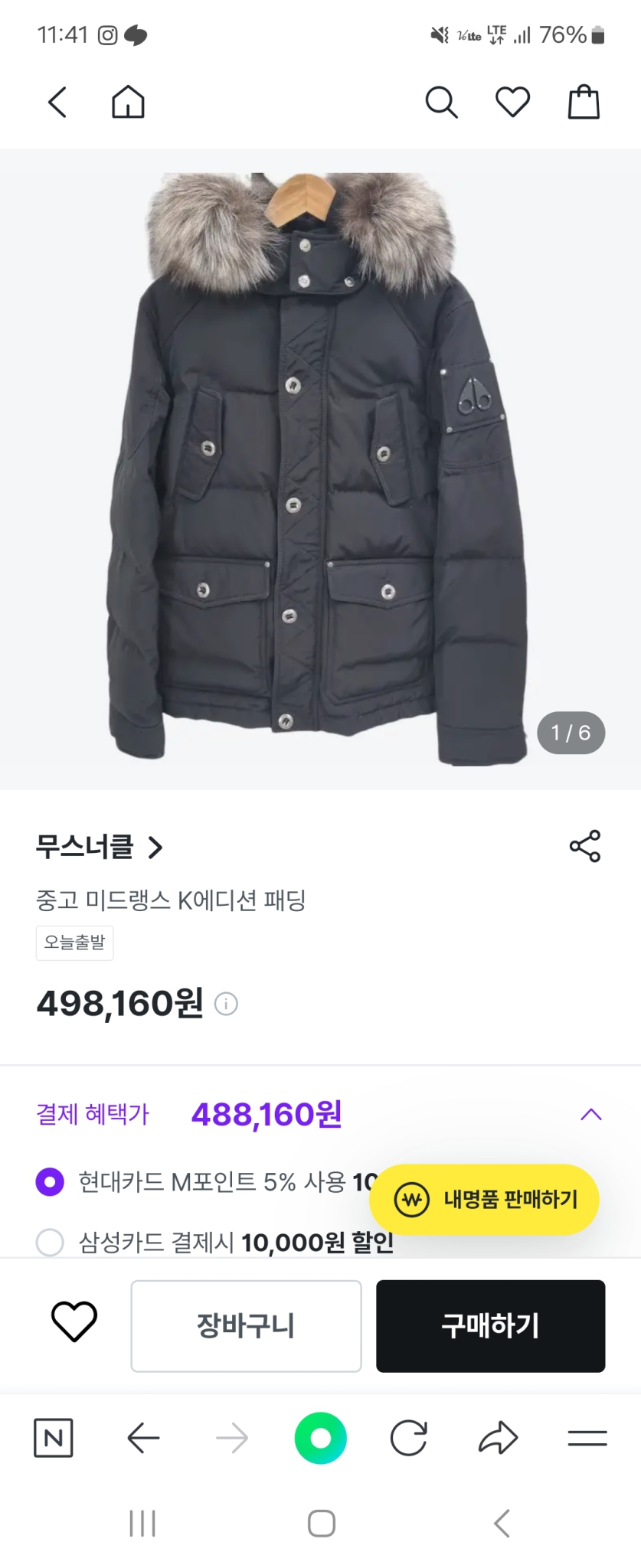Select 현대카드 M포인트 5% payment option

[51, 1182]
